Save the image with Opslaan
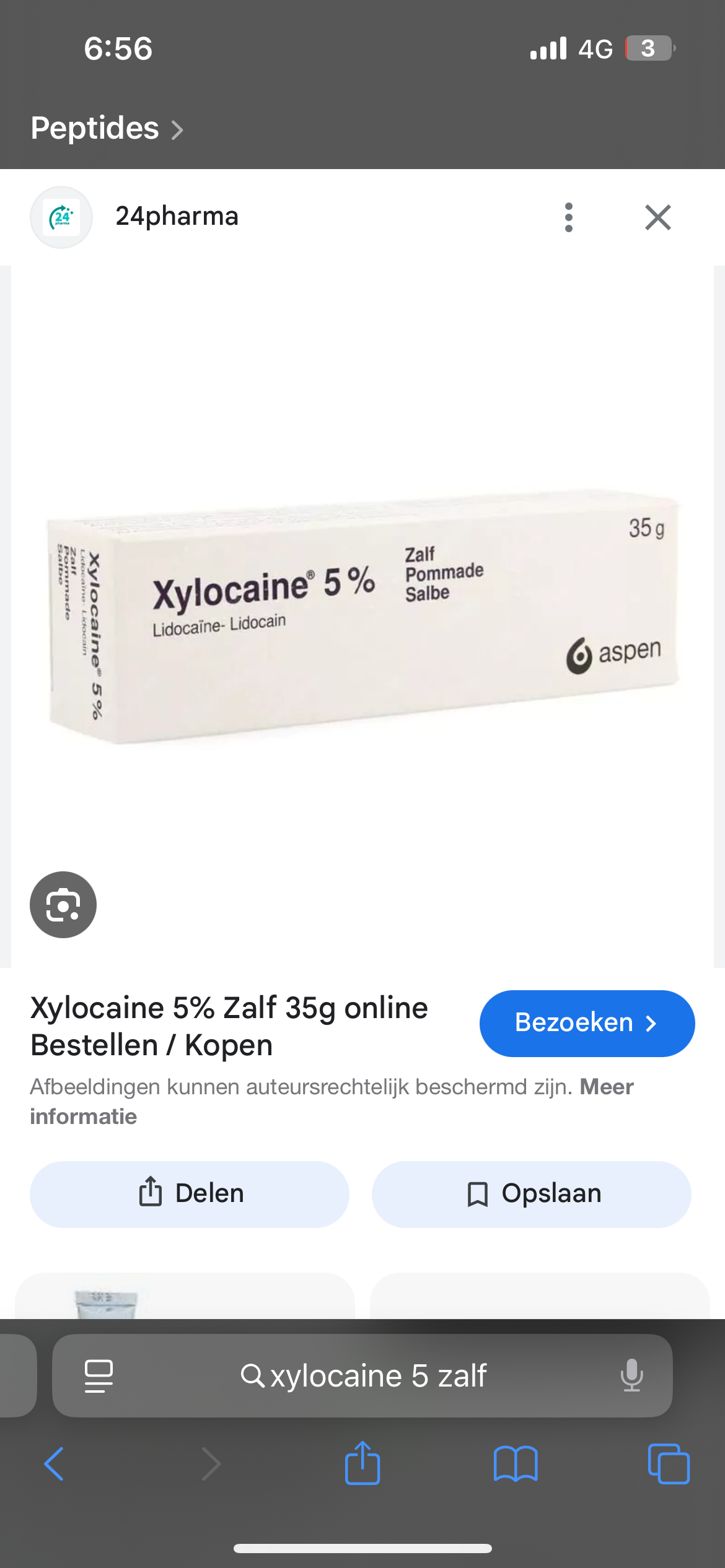 tap(531, 1194)
